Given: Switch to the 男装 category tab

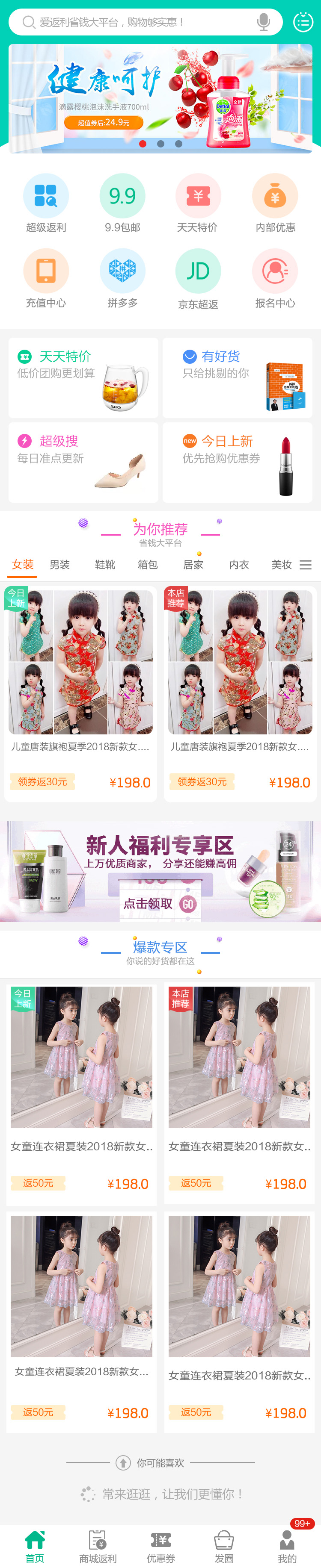Looking at the screenshot, I should [59, 565].
